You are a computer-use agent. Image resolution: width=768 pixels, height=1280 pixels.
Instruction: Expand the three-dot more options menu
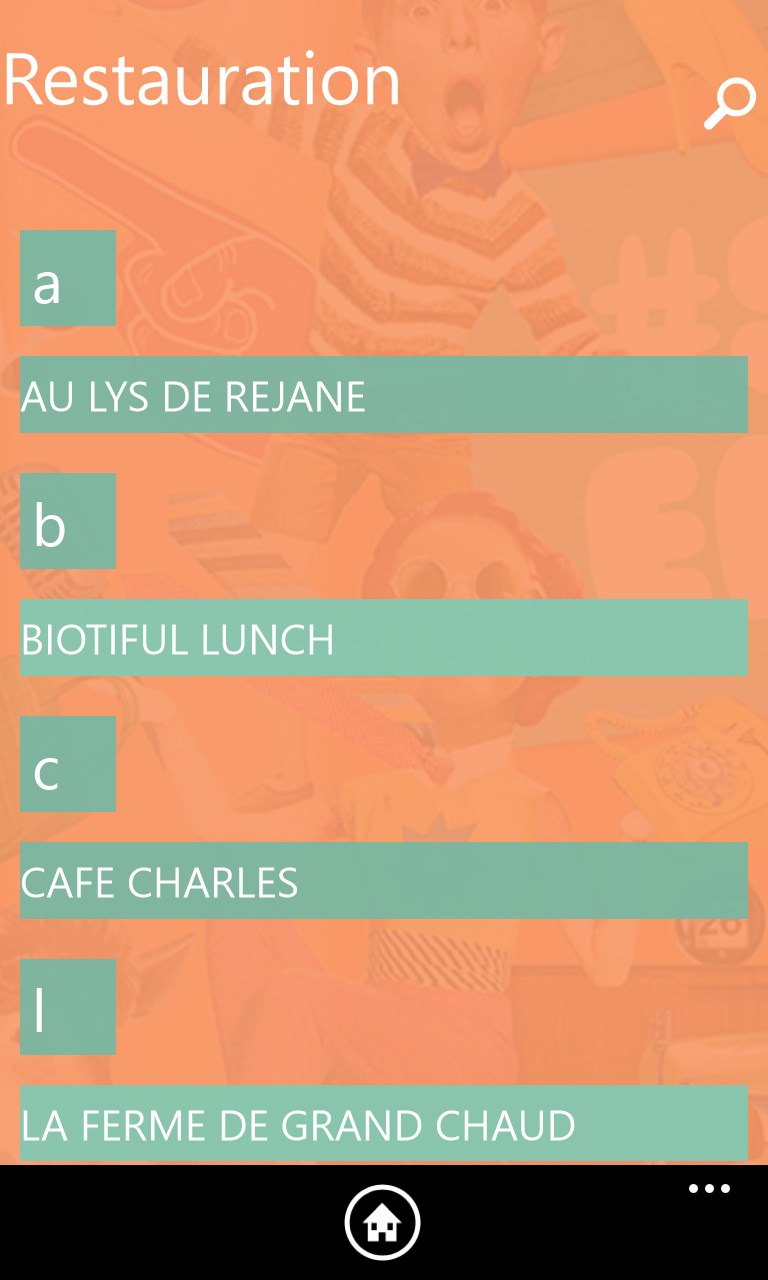coord(709,1189)
